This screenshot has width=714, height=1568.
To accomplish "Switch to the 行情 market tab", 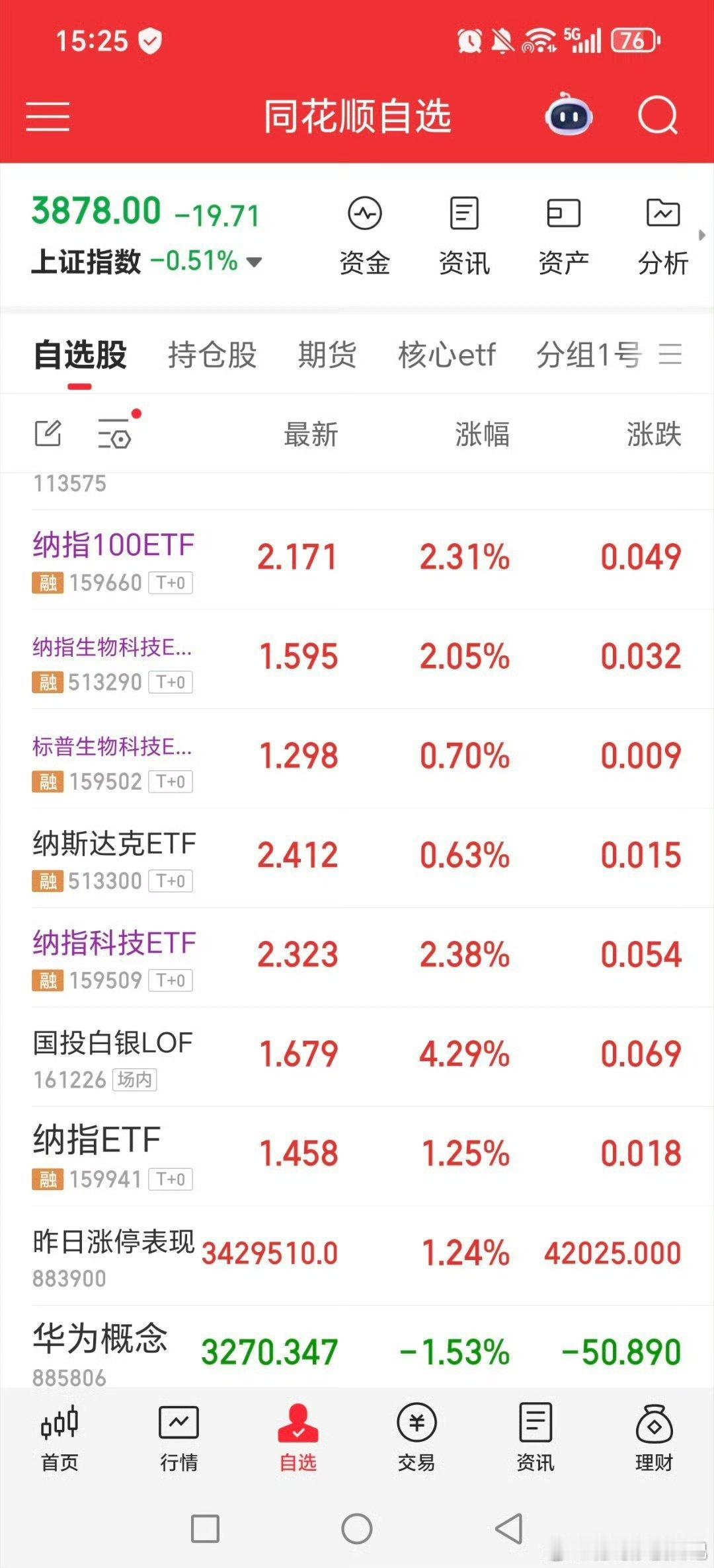I will click(178, 1439).
